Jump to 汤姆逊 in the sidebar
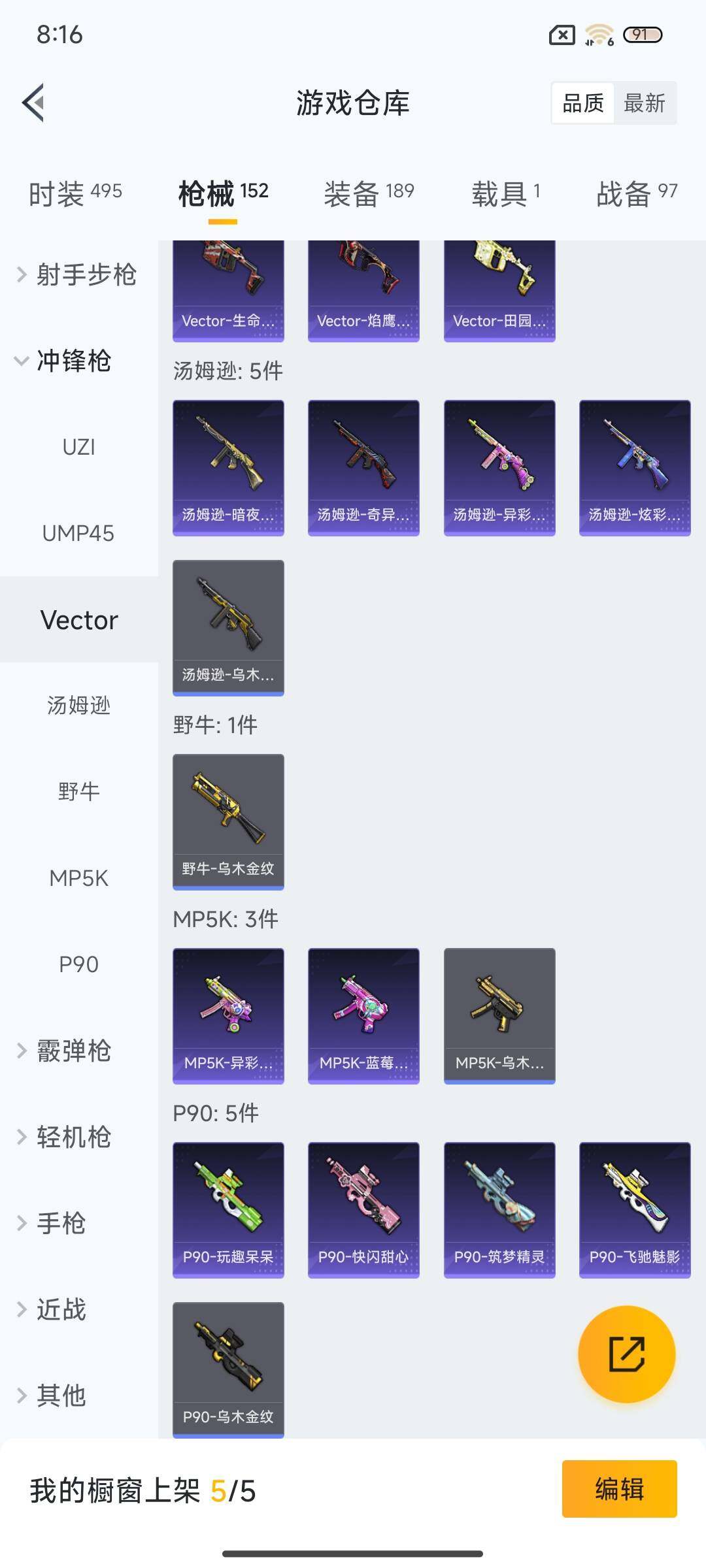The width and height of the screenshot is (706, 1568). (x=78, y=706)
